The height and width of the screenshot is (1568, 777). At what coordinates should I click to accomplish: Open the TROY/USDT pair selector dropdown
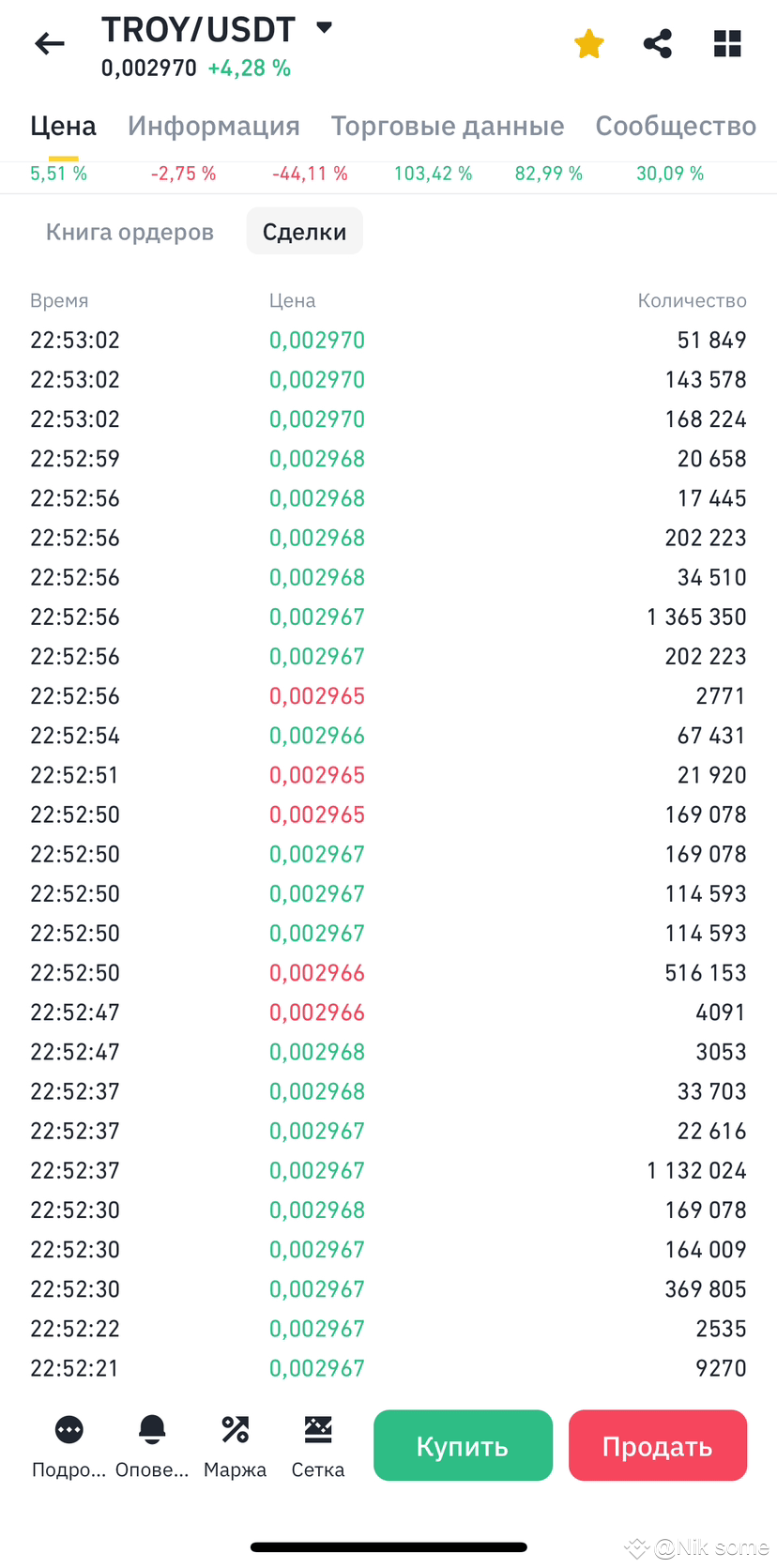click(199, 29)
